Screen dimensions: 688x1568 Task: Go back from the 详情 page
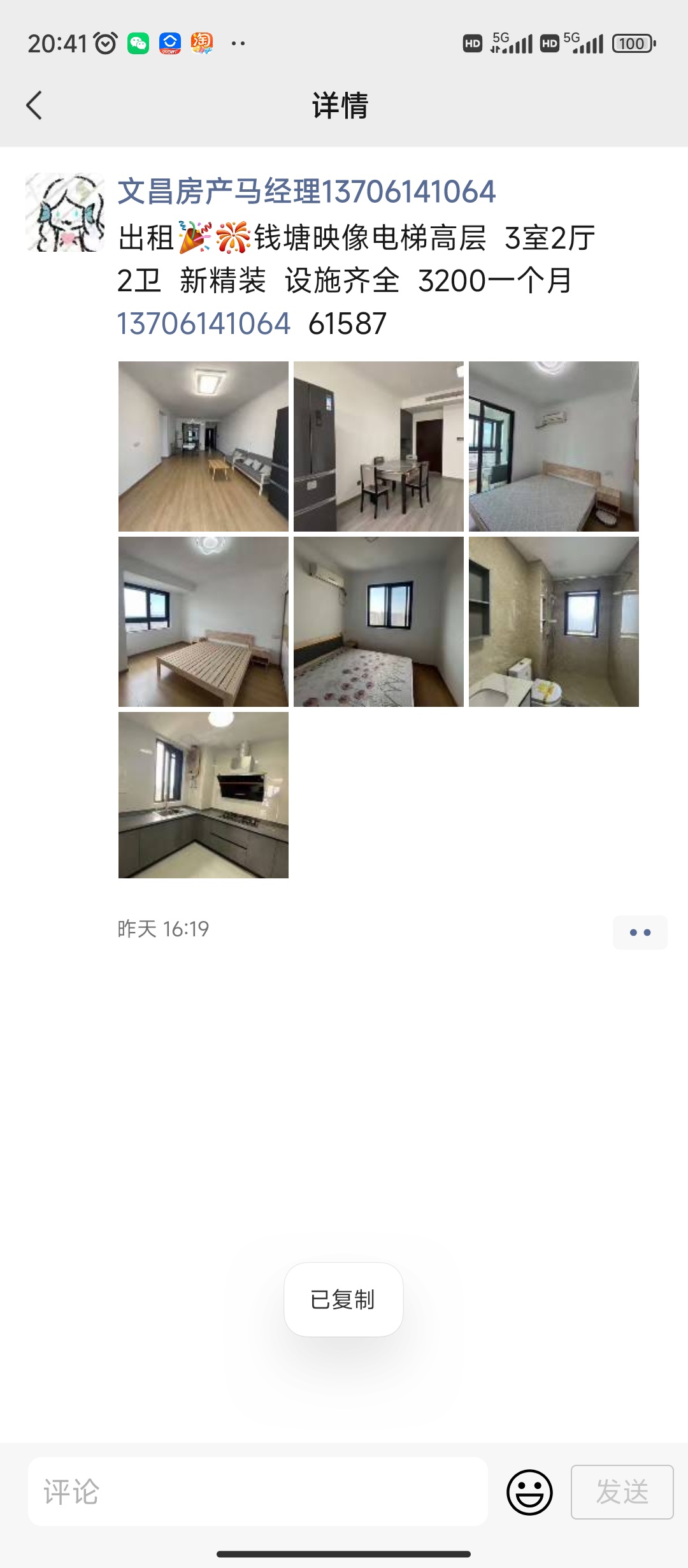(x=34, y=105)
